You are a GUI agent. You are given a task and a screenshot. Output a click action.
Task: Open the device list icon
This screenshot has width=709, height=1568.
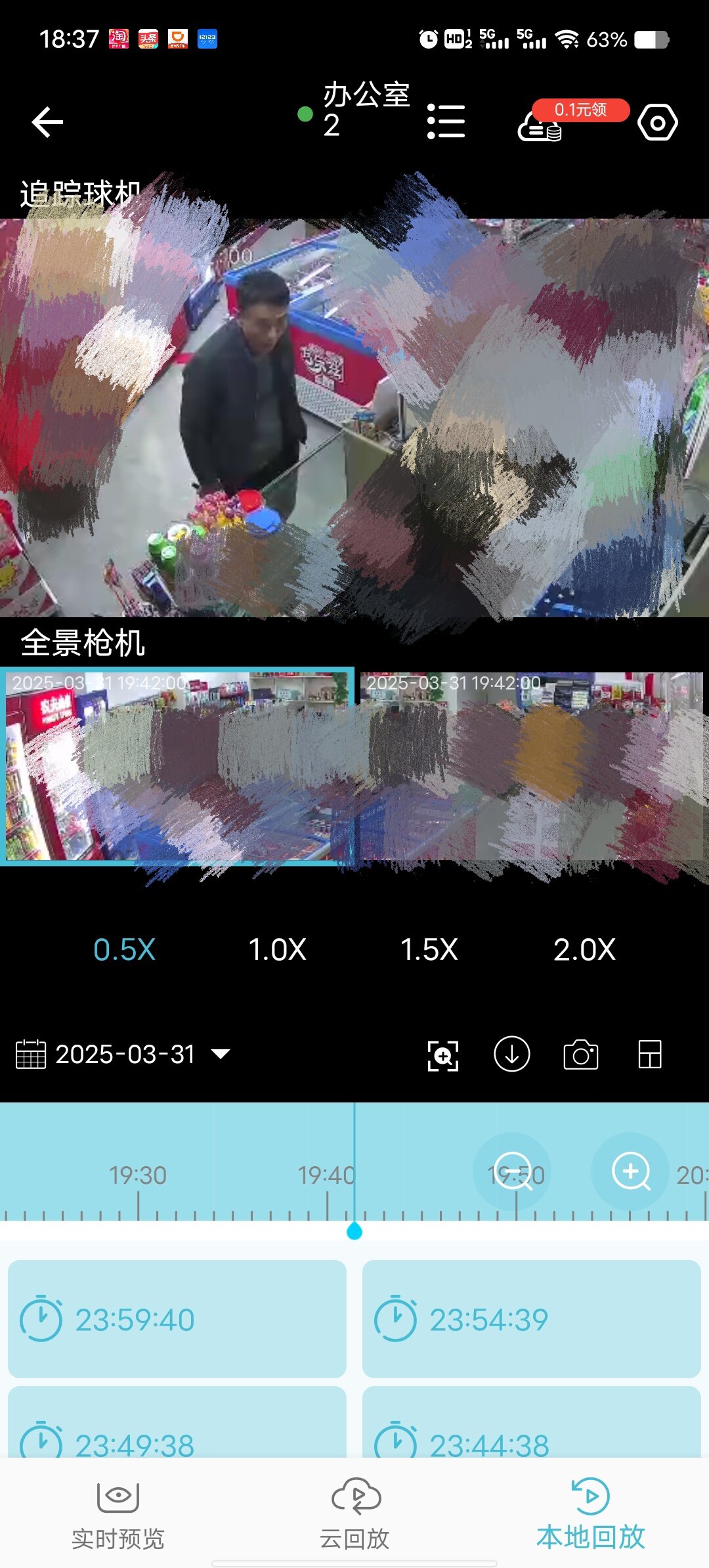tap(446, 121)
